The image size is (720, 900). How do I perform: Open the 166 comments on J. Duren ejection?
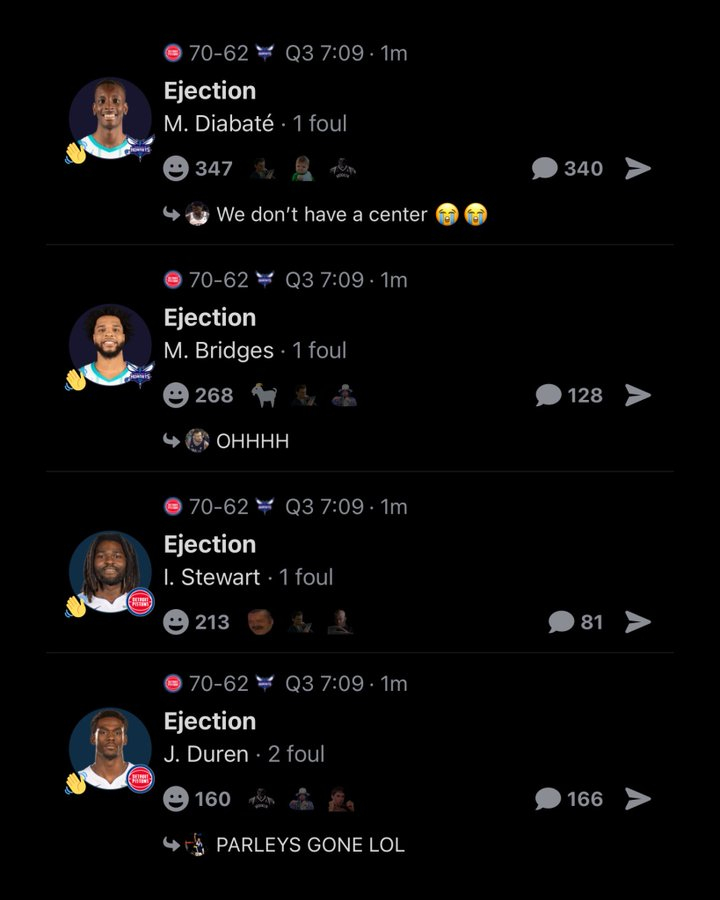[570, 799]
